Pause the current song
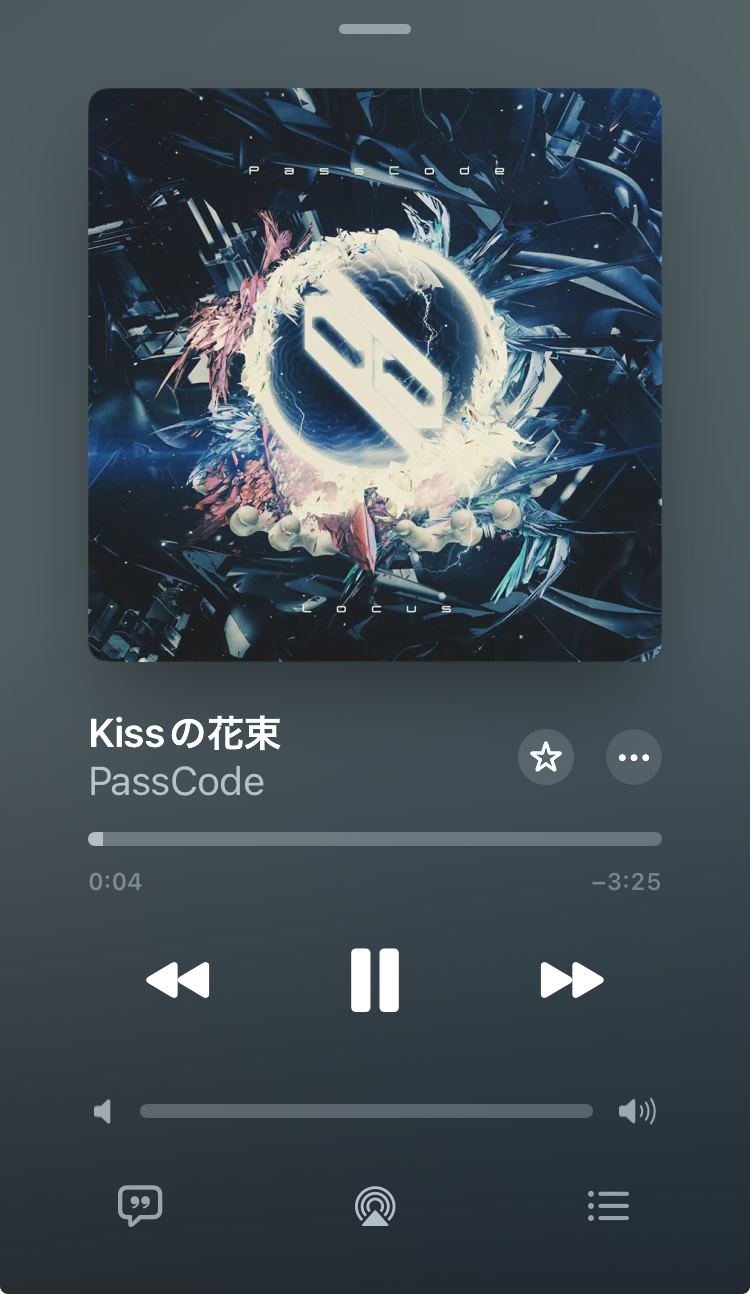Screen dimensions: 750x1294 375,980
